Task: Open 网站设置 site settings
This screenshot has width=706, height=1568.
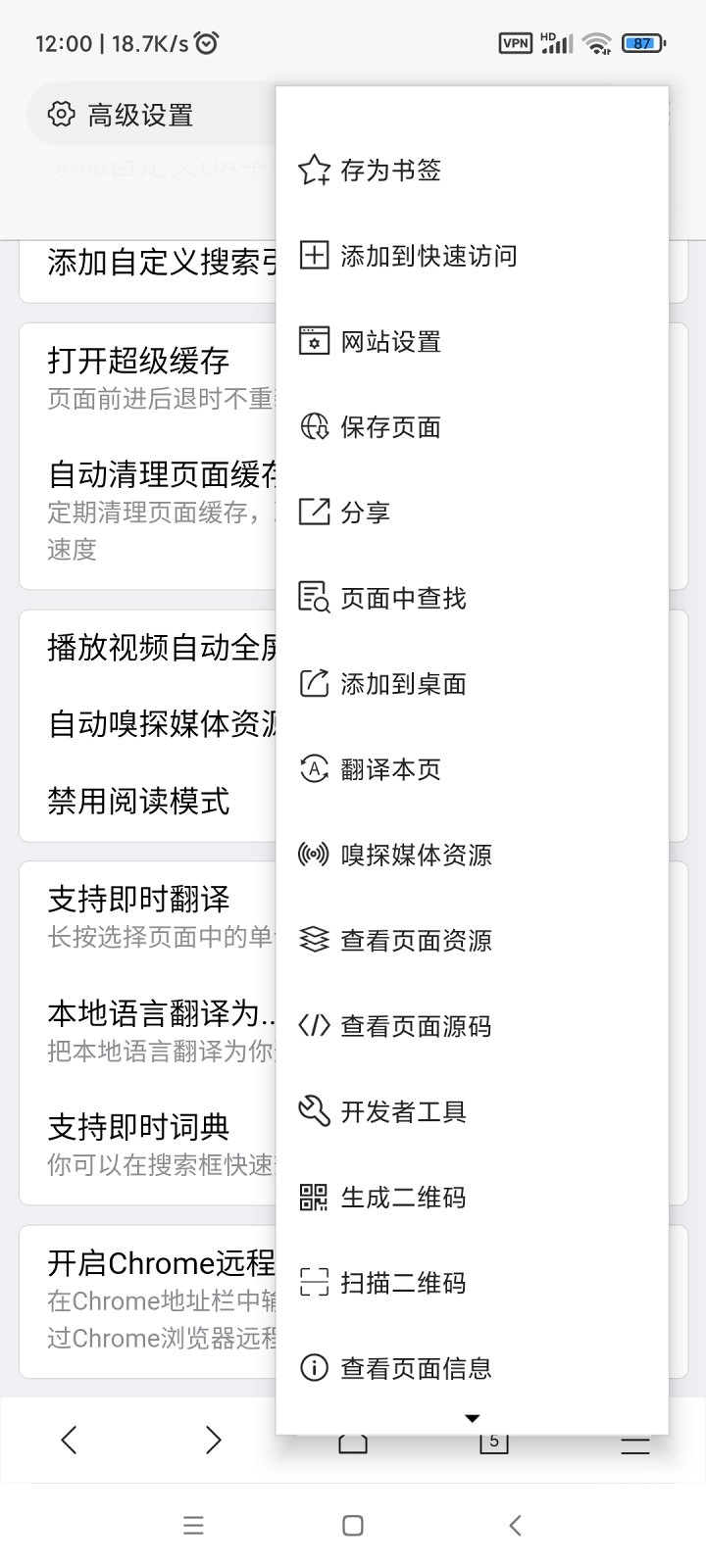Action: 390,342
